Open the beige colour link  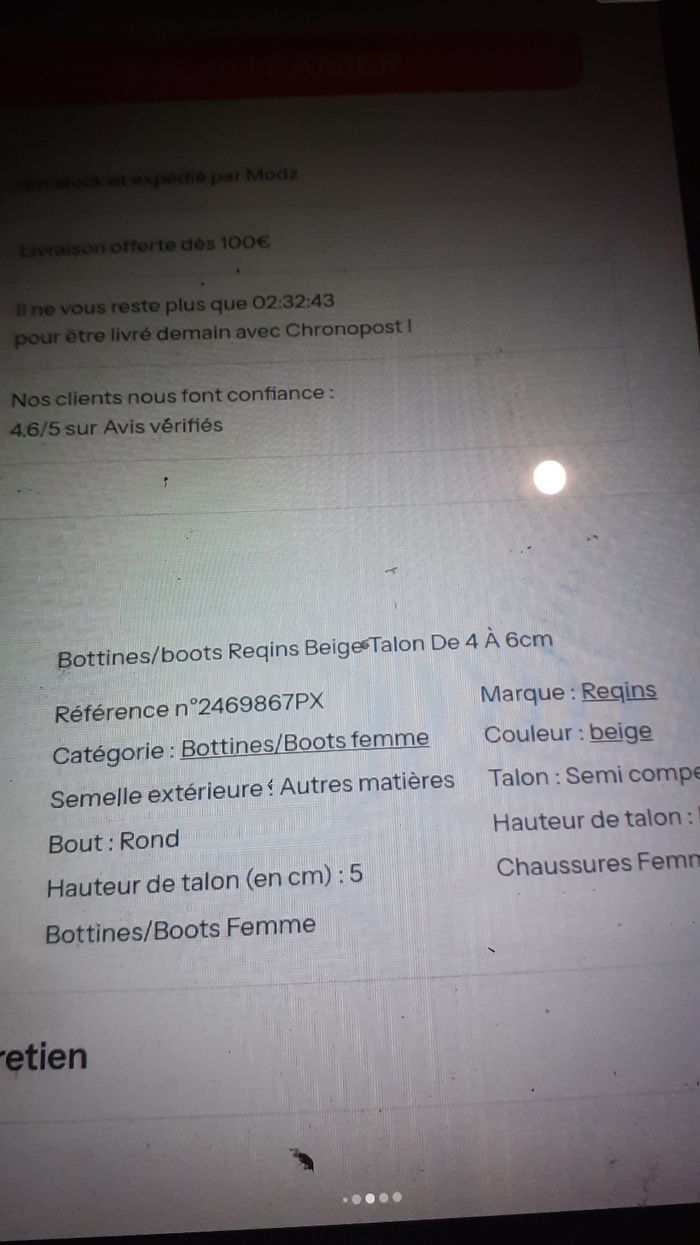(x=620, y=733)
